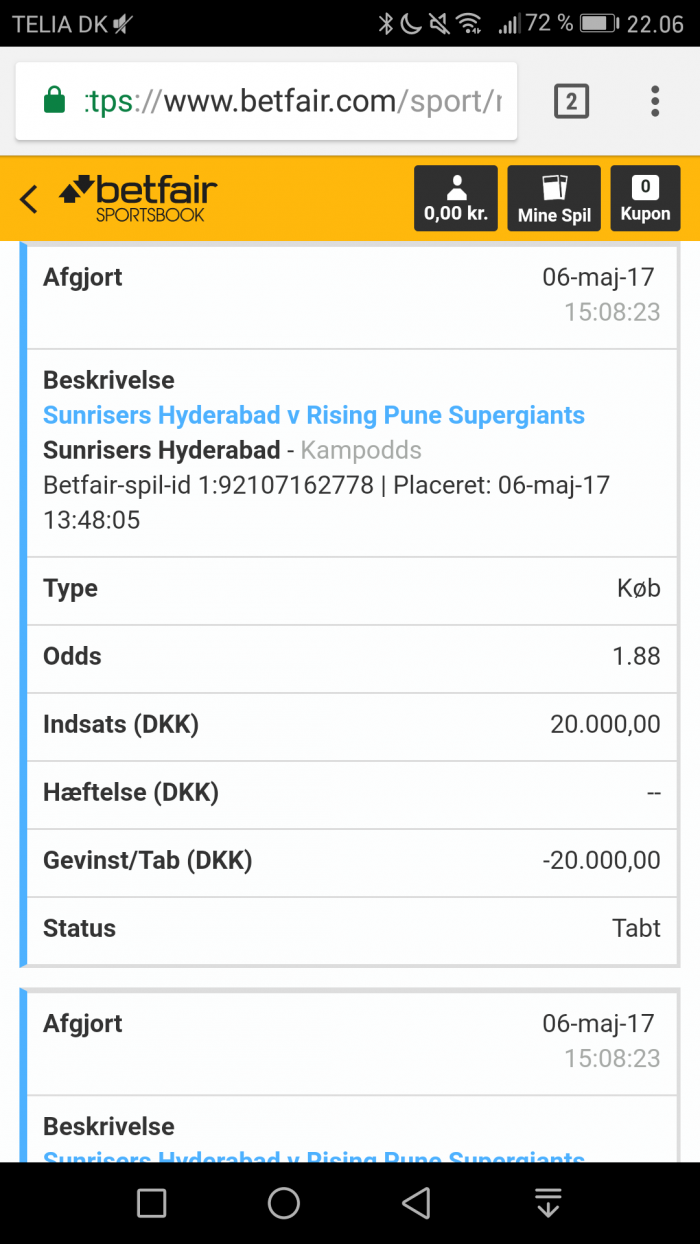Tap the down-arrow icon in the navigation bar

548,1203
